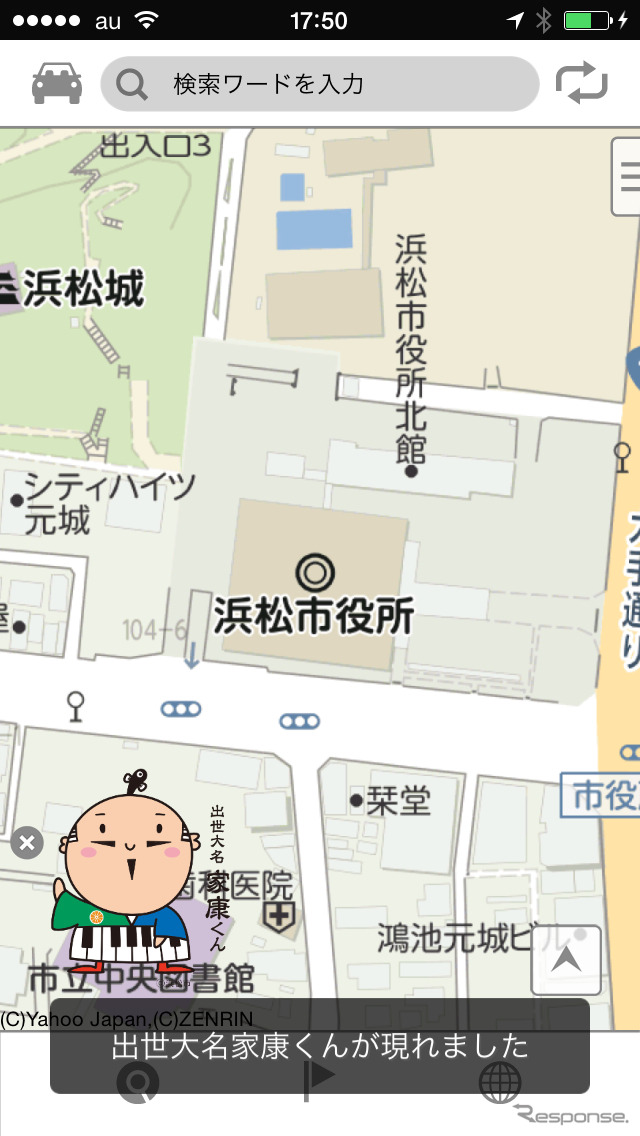Re-center map with the location arrow button

point(566,960)
